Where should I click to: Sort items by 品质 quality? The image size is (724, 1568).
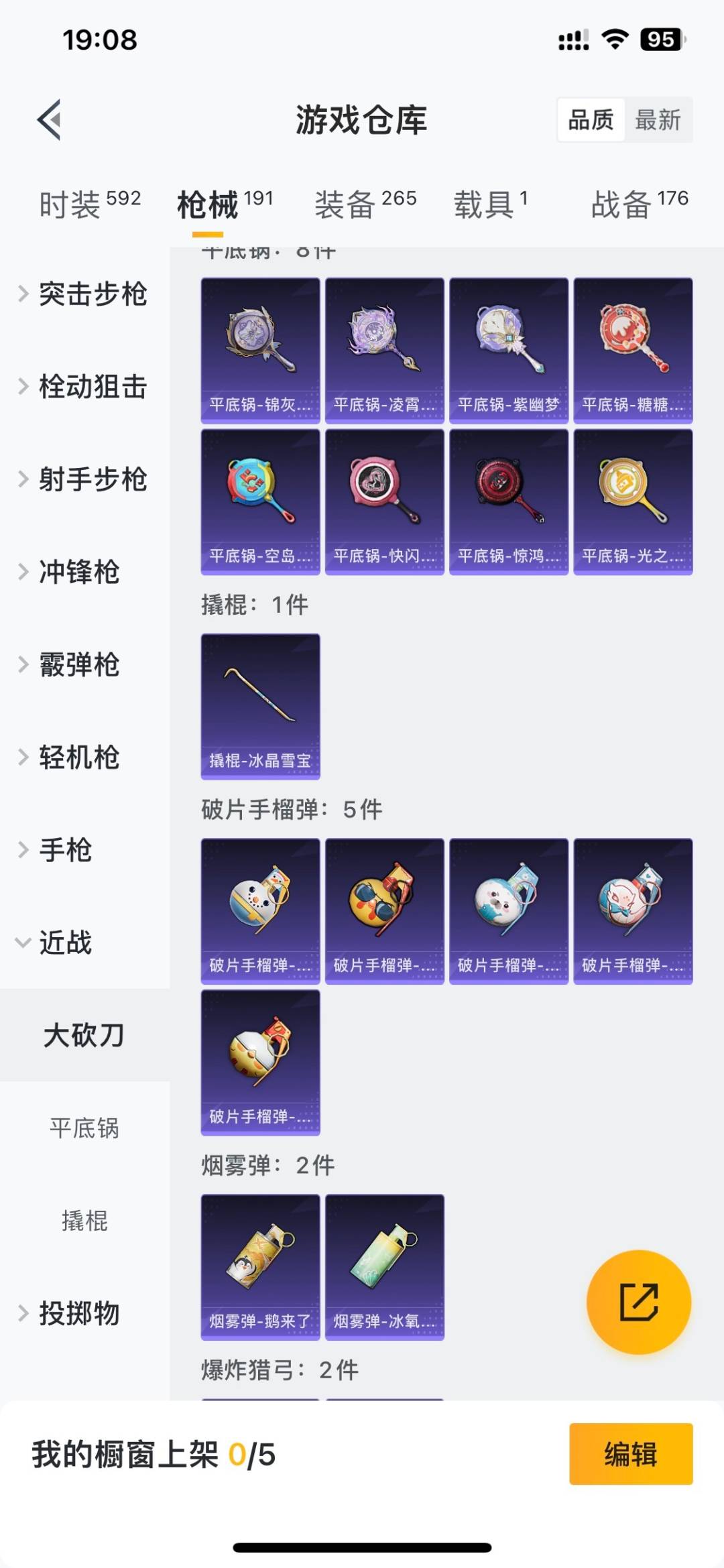tap(589, 121)
